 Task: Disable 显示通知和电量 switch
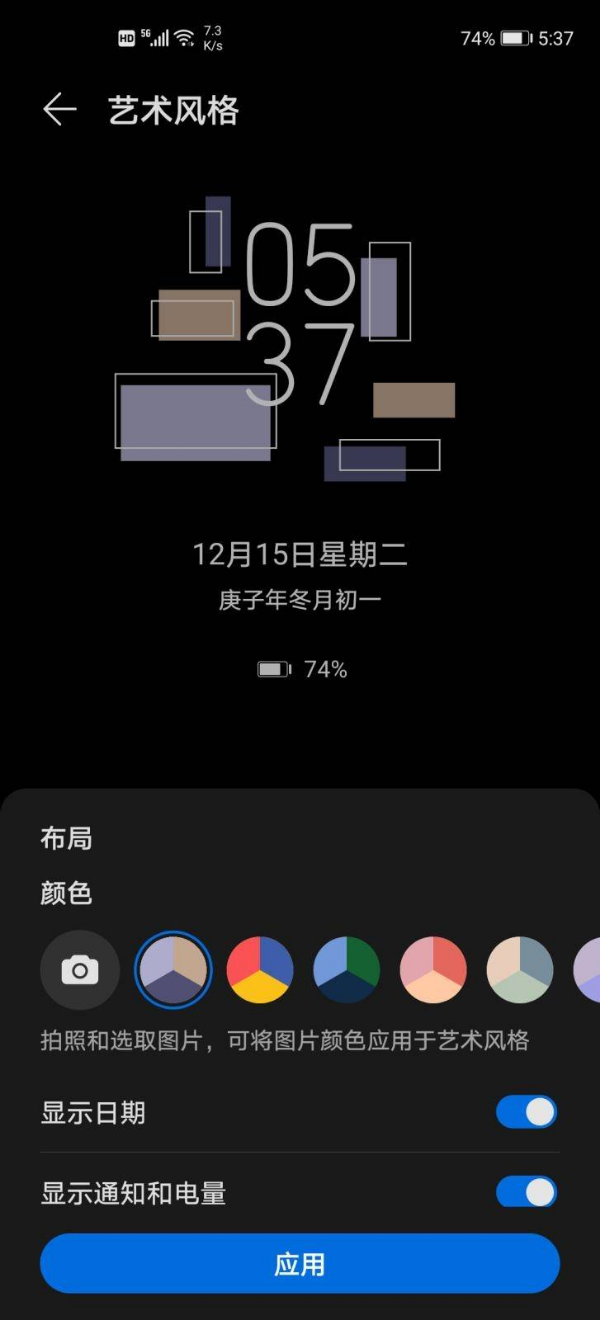pyautogui.click(x=527, y=1192)
